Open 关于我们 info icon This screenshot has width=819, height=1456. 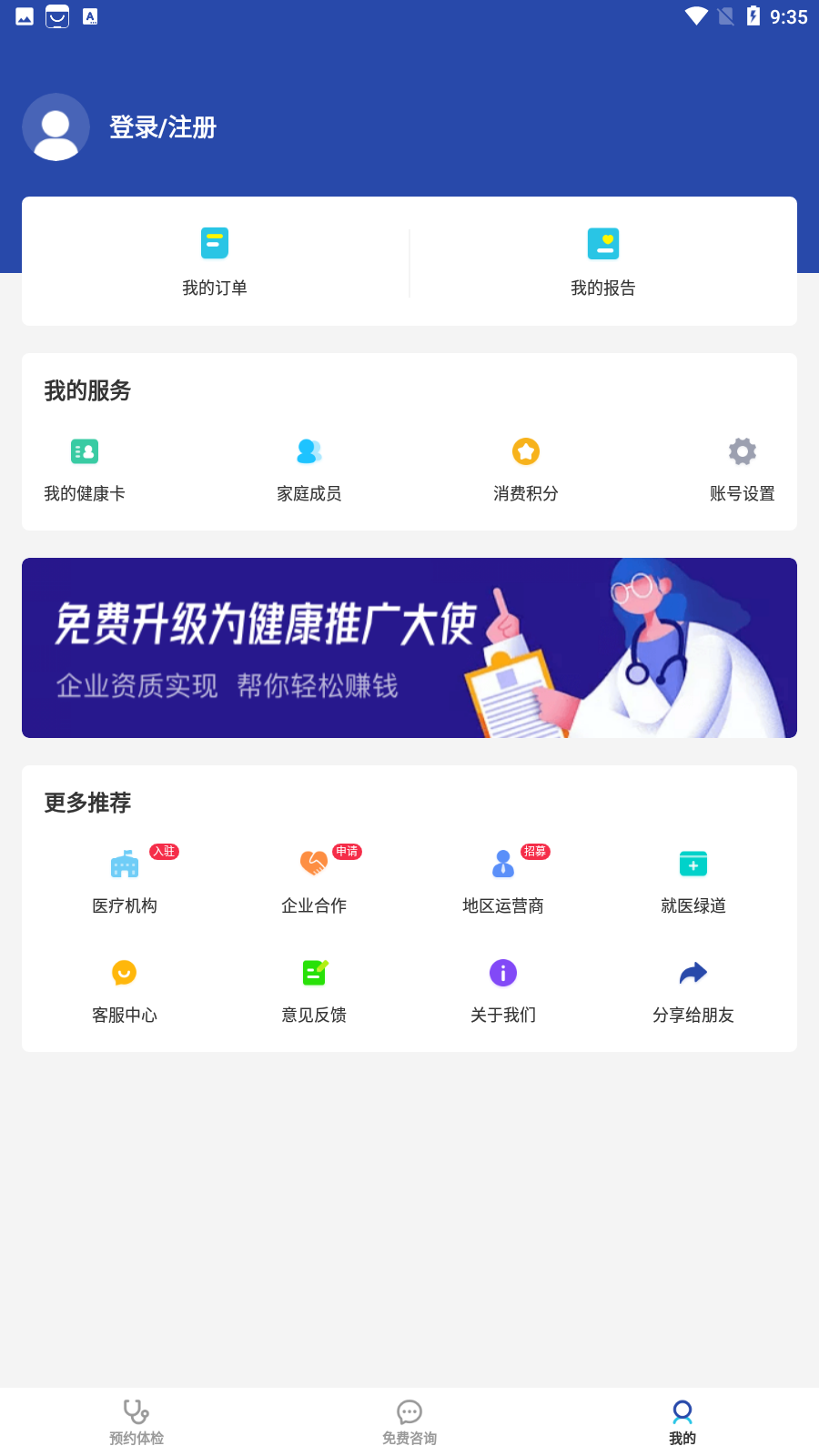click(503, 973)
